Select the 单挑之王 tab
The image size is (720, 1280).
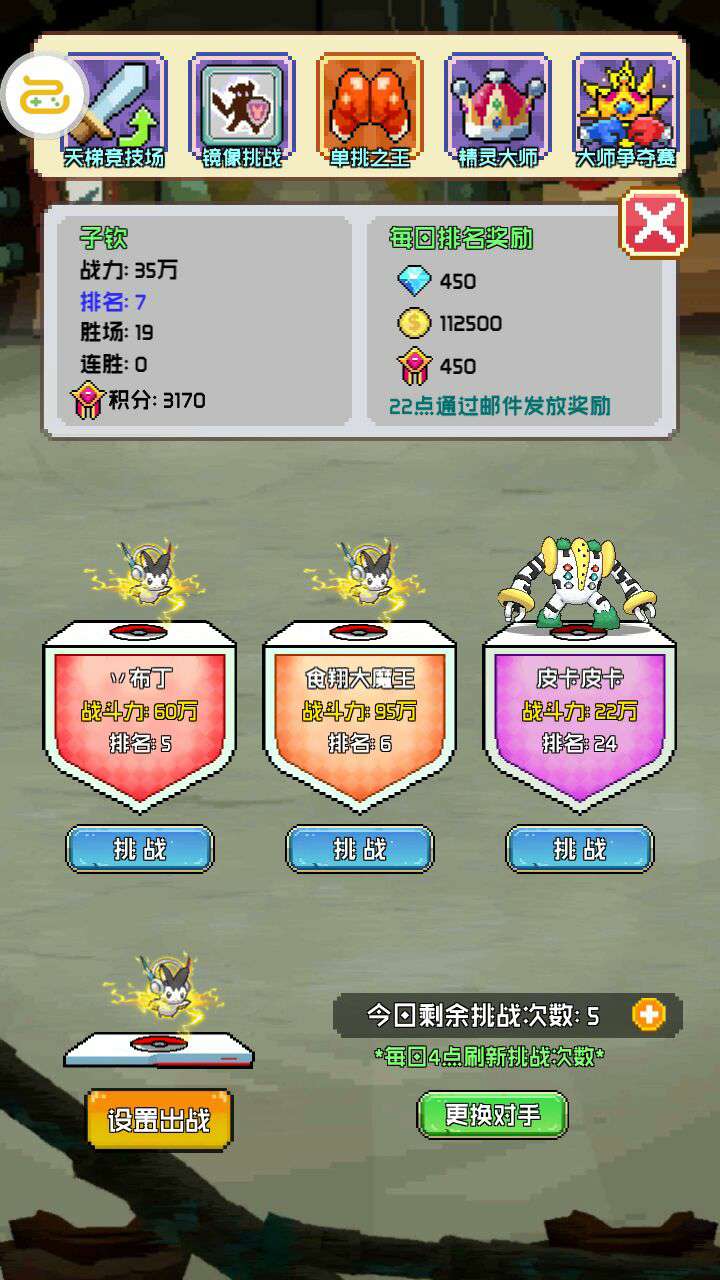(370, 111)
